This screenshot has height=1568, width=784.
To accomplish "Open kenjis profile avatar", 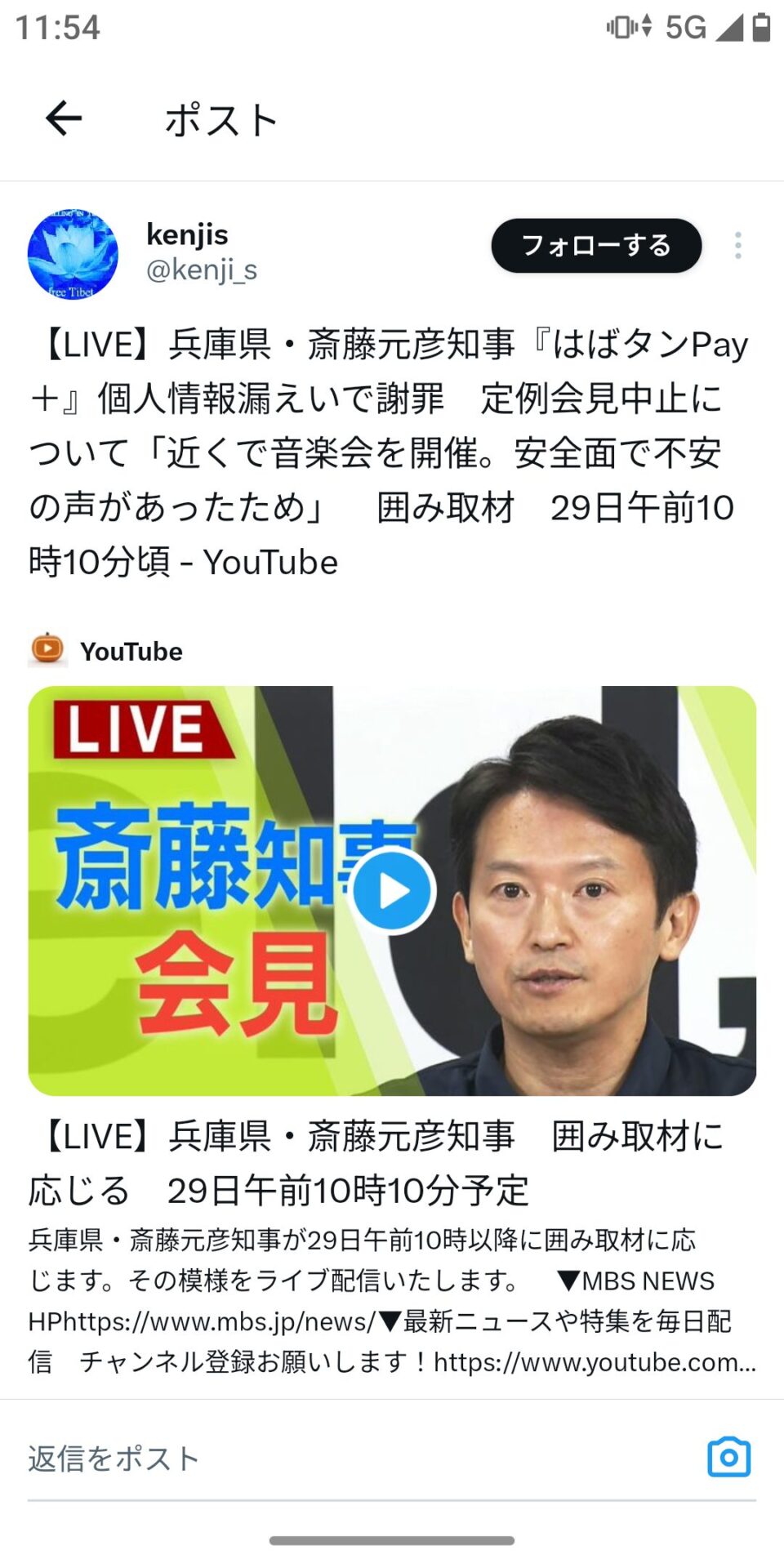I will pos(73,254).
